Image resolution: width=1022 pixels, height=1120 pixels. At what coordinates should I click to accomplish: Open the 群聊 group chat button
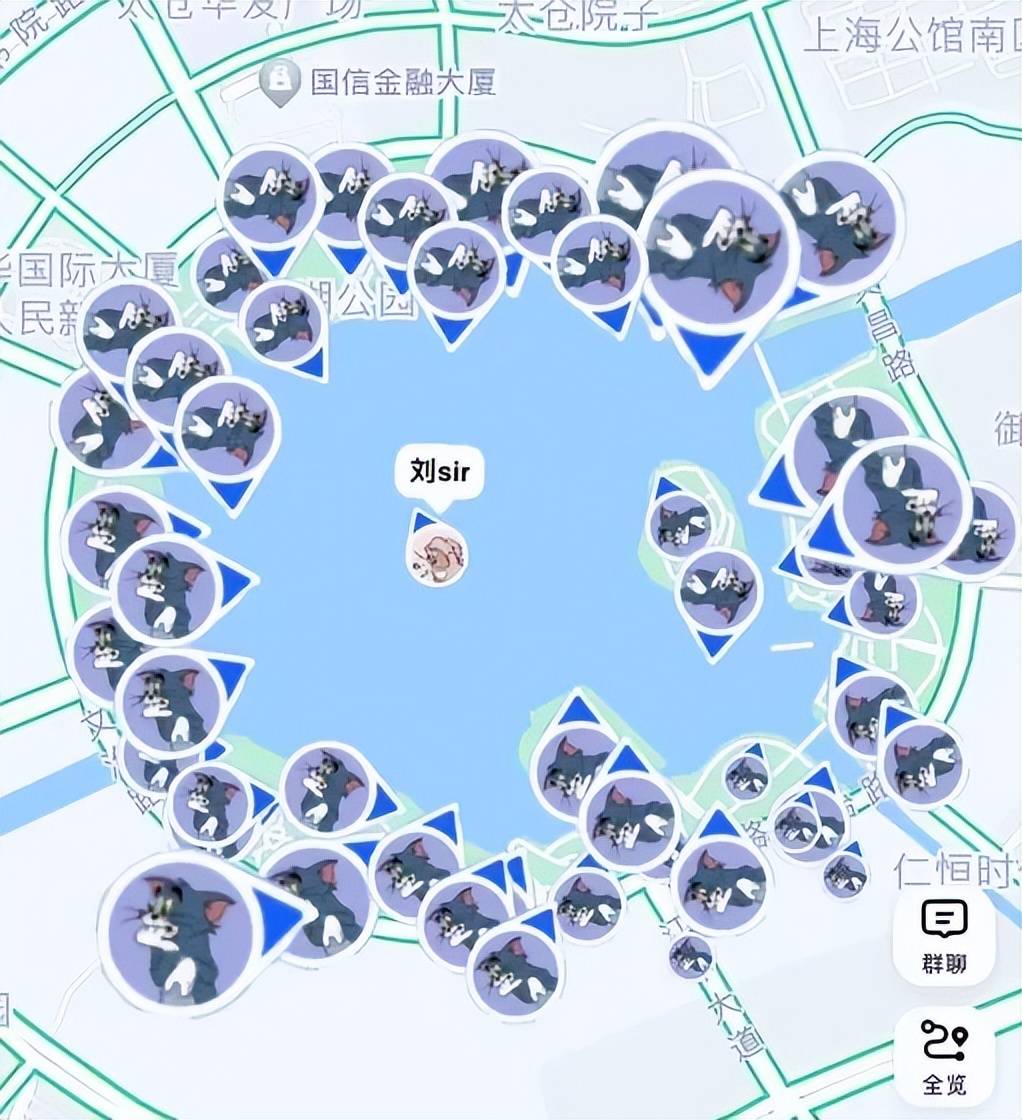pyautogui.click(x=944, y=935)
